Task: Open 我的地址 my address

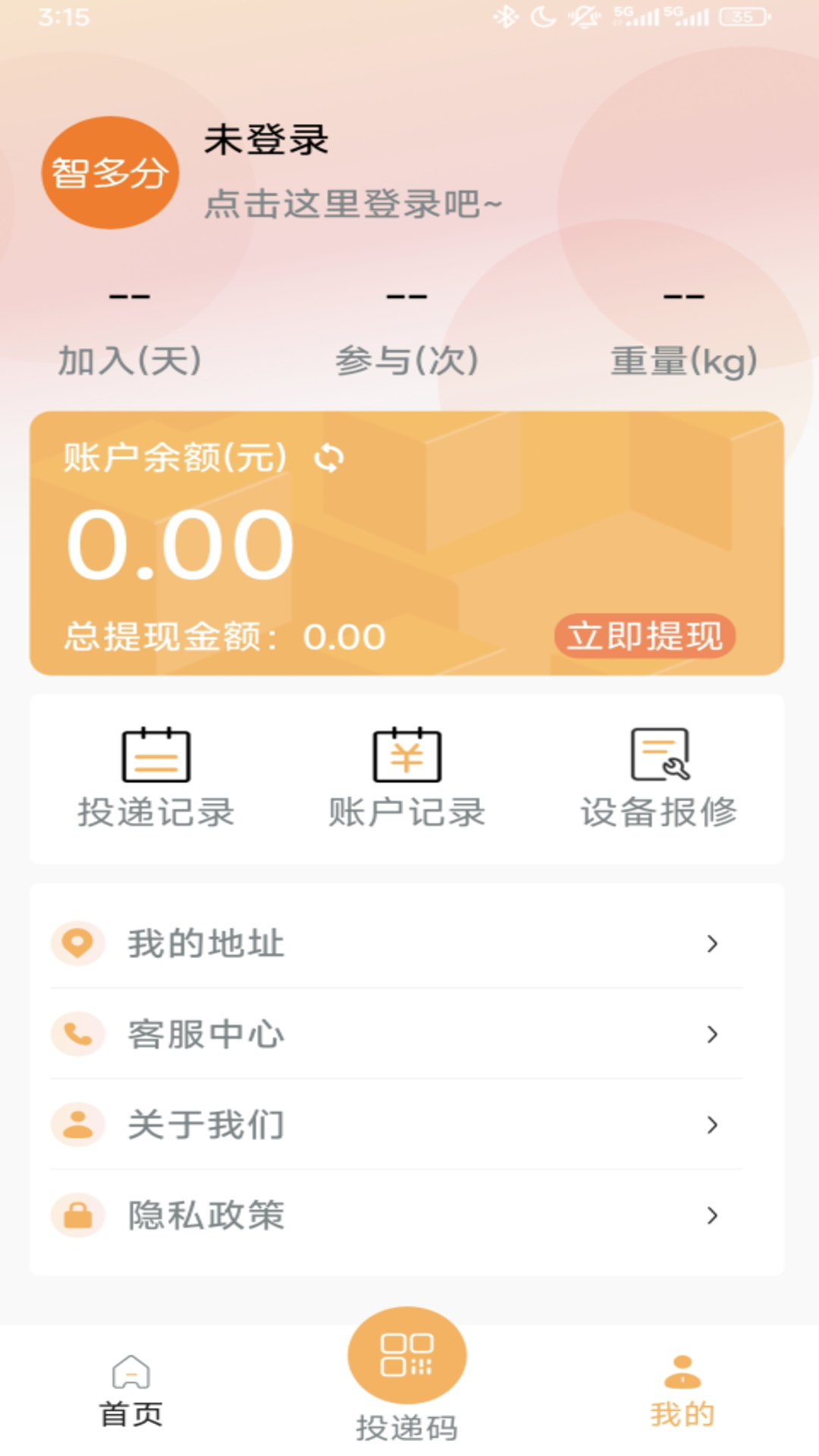Action: [396, 943]
